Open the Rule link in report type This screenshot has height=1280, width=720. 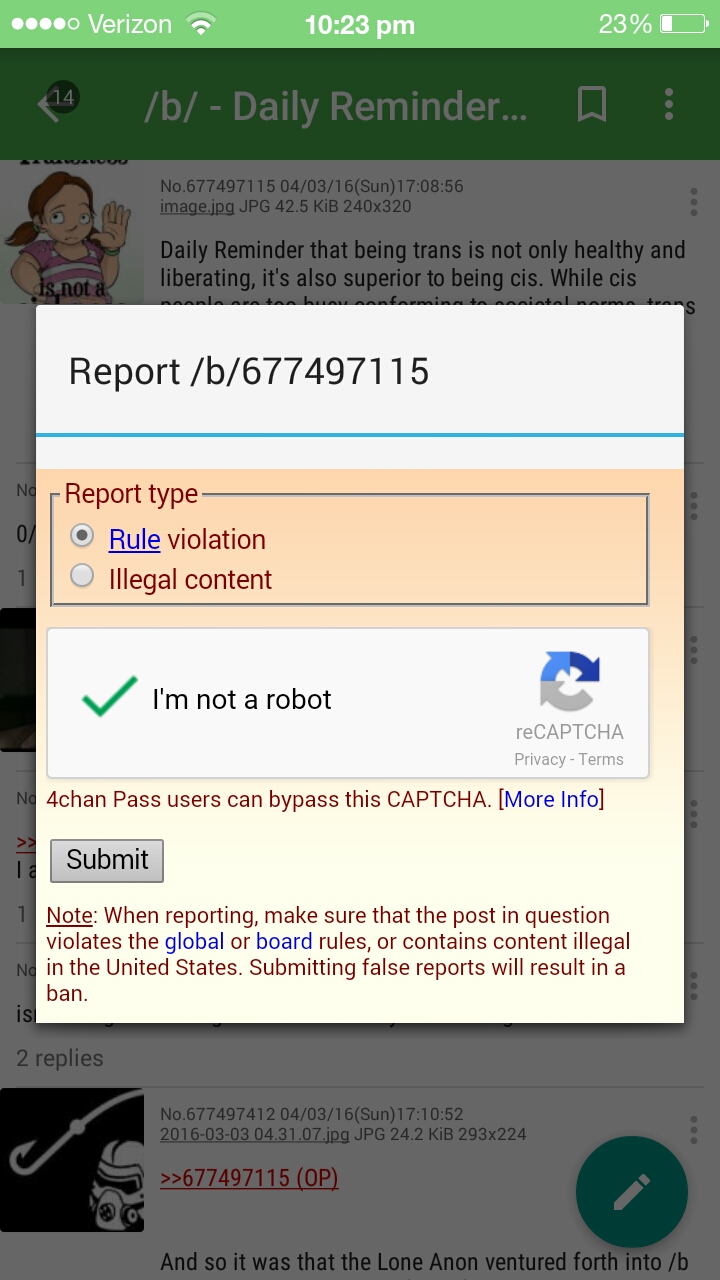pos(134,540)
